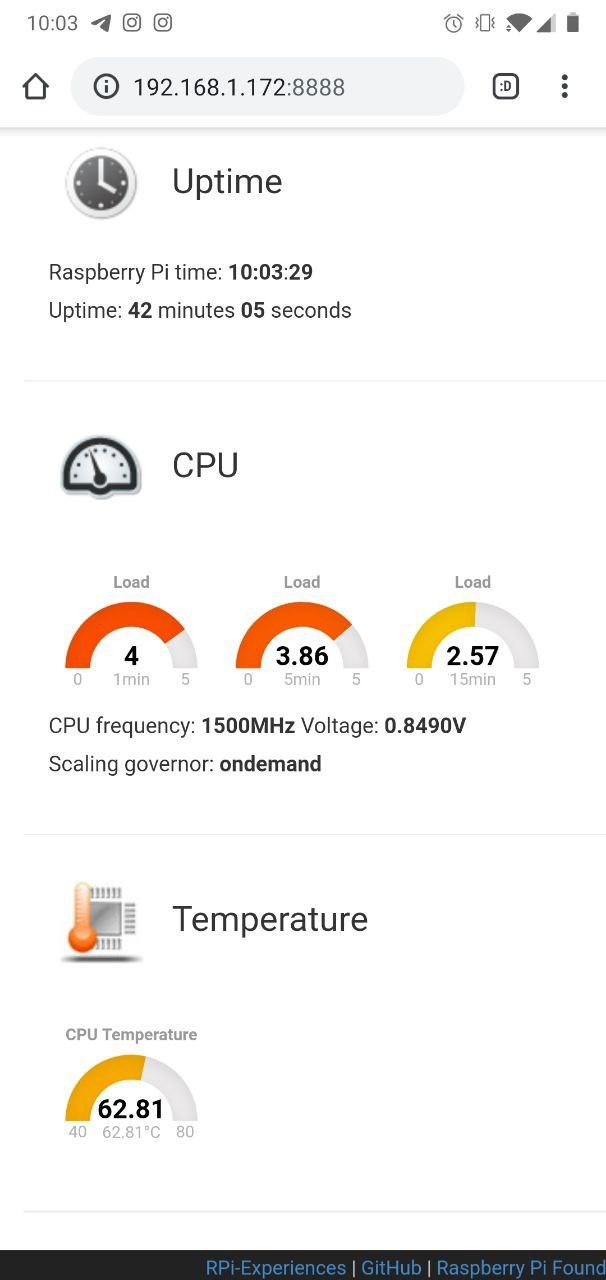Visit the GitHub link in the footer

point(391,1267)
